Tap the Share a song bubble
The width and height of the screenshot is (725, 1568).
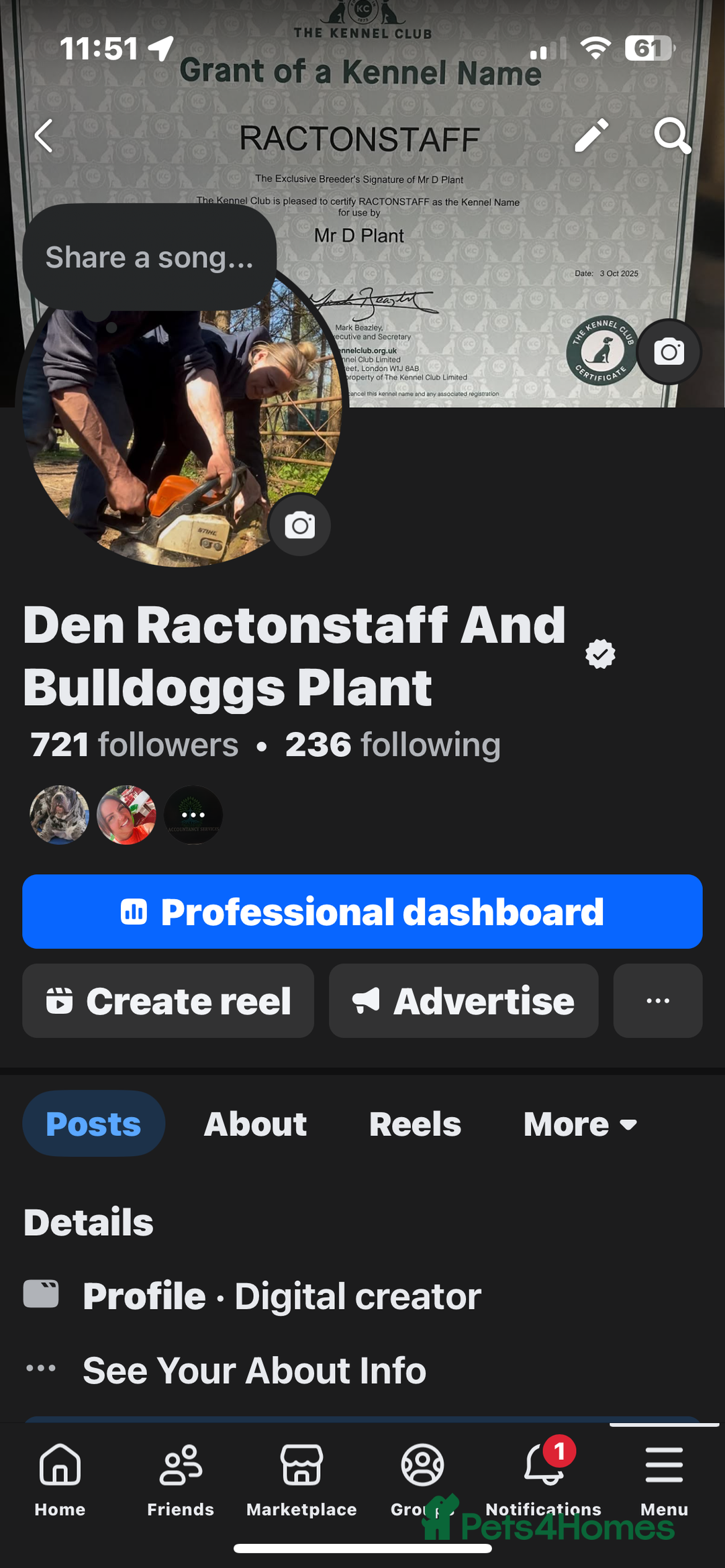coord(150,258)
